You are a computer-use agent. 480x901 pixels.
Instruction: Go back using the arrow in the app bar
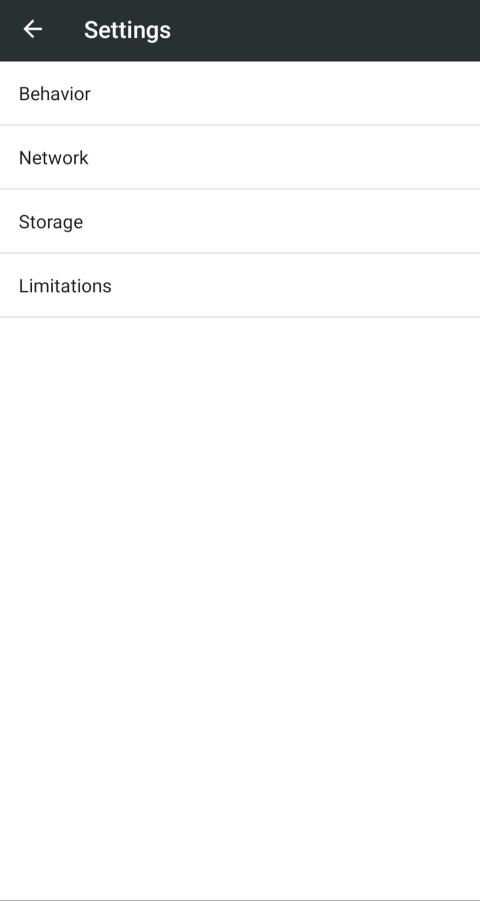click(x=33, y=29)
